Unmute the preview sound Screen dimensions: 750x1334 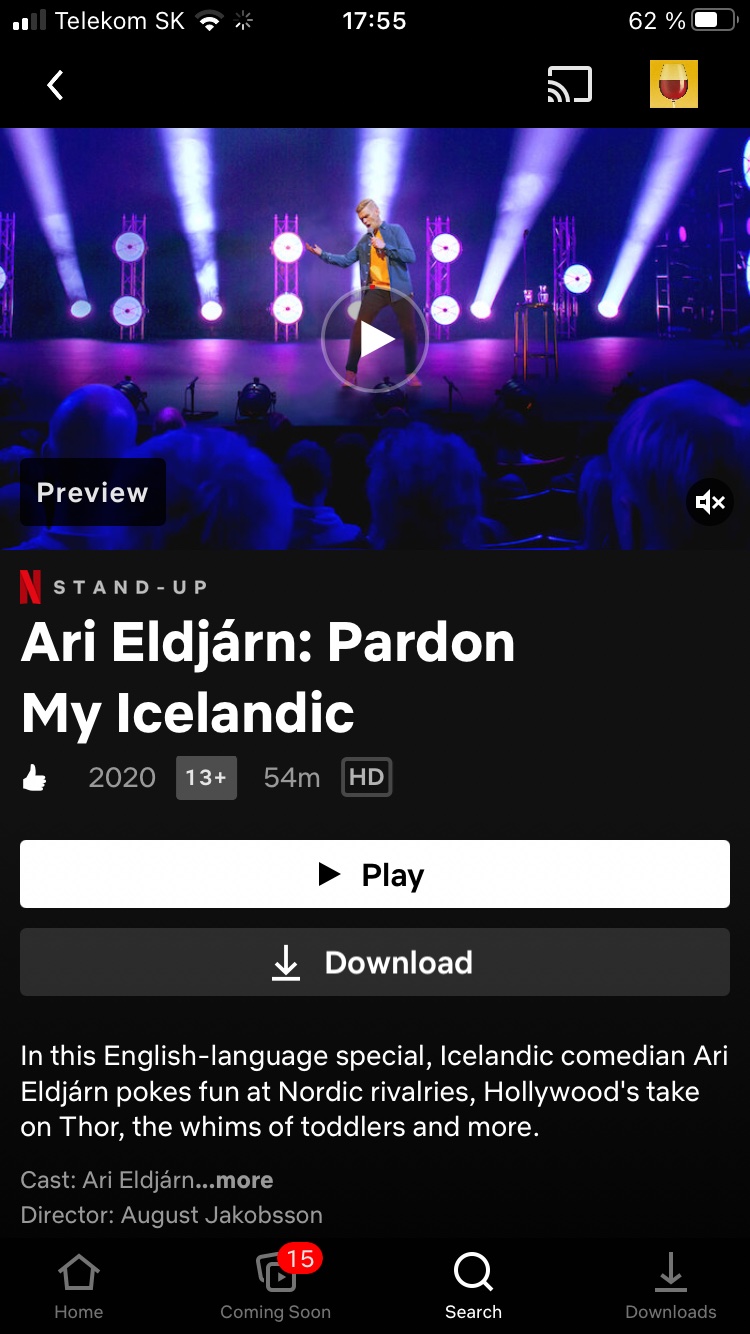[x=710, y=502]
